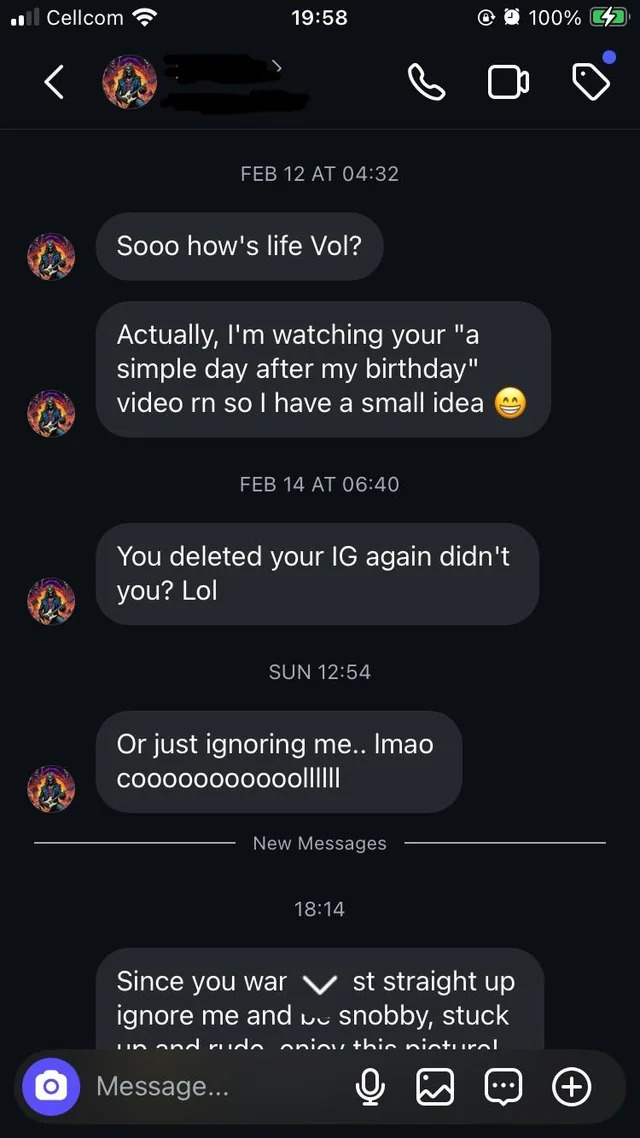
Task: Go back to the inbox list
Action: (x=54, y=83)
